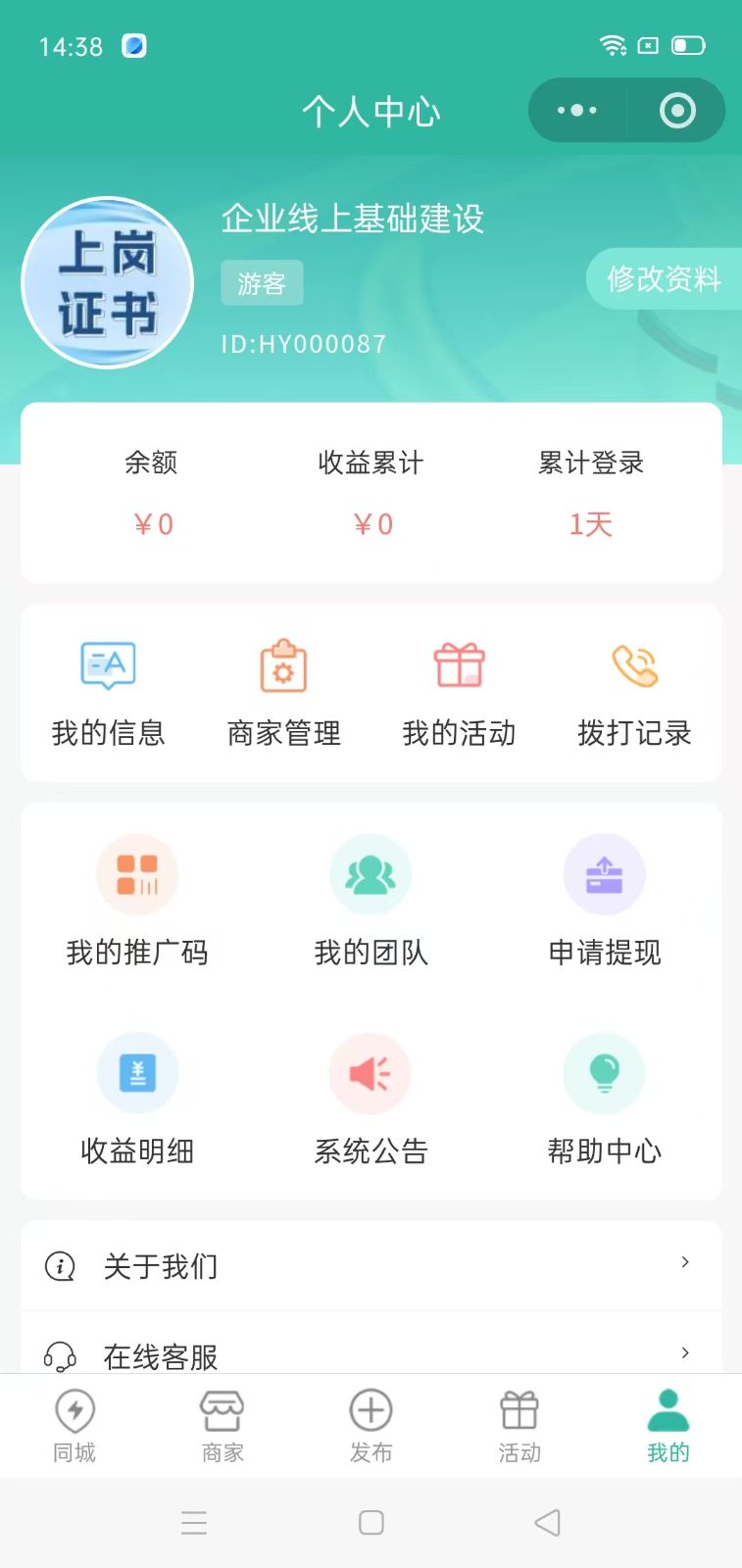Switch to the 商家 tab
742x1568 pixels.
coord(223,1426)
